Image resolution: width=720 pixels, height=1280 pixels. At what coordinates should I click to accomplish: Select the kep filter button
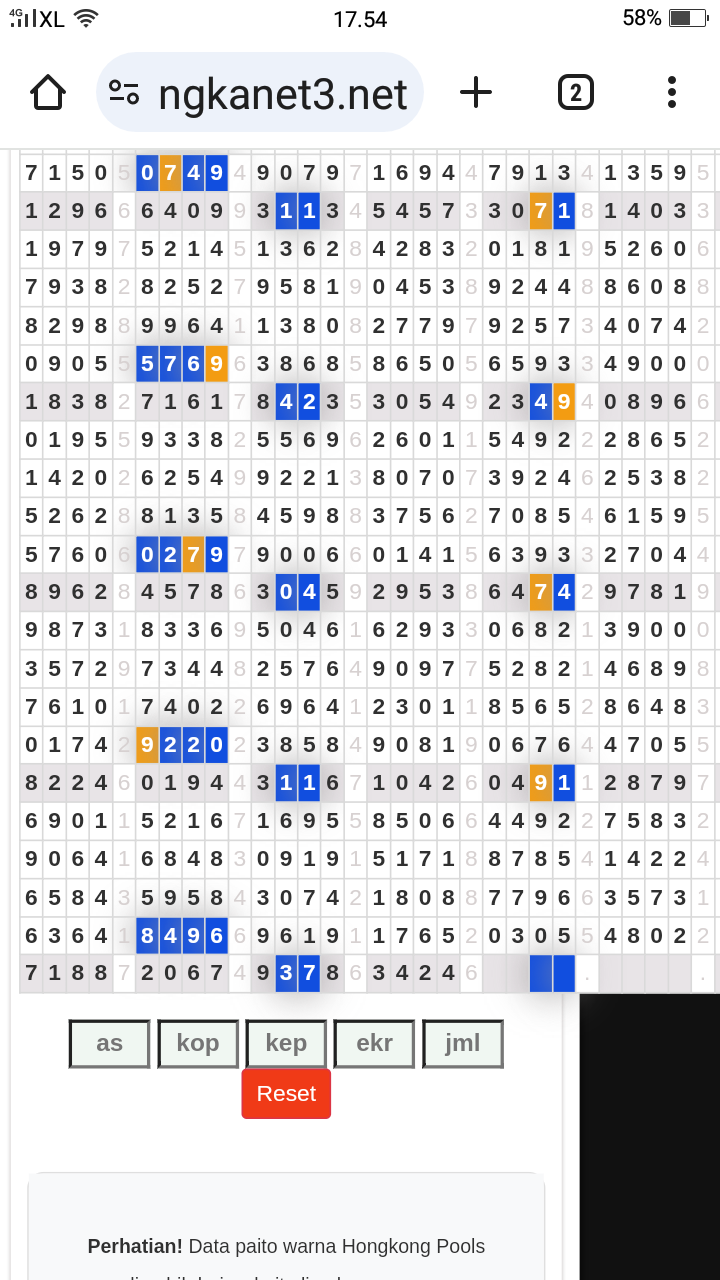click(286, 1044)
